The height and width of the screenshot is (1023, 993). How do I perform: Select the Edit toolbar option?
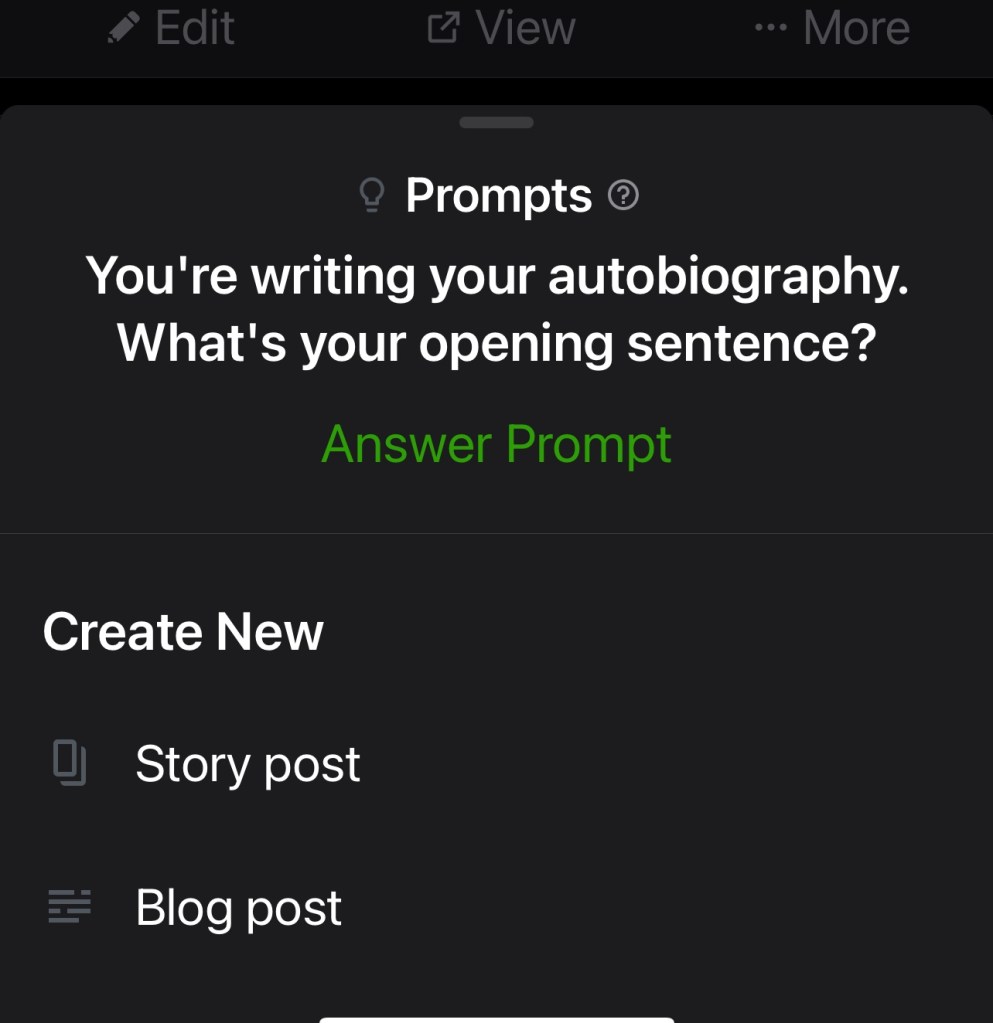click(171, 28)
